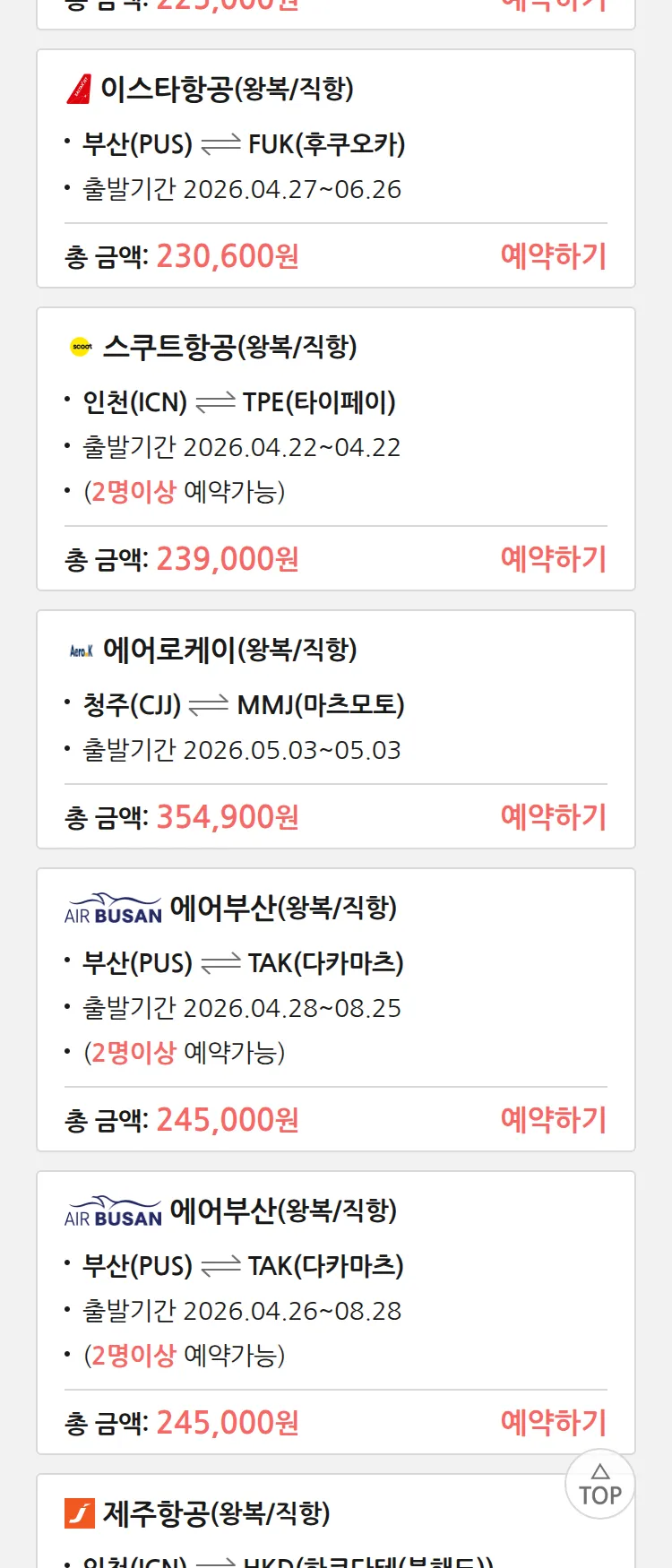Tap 예약하기 on the 이스타항공 부산–후쿠오카 deal
The width and height of the screenshot is (672, 1568).
pyautogui.click(x=553, y=256)
